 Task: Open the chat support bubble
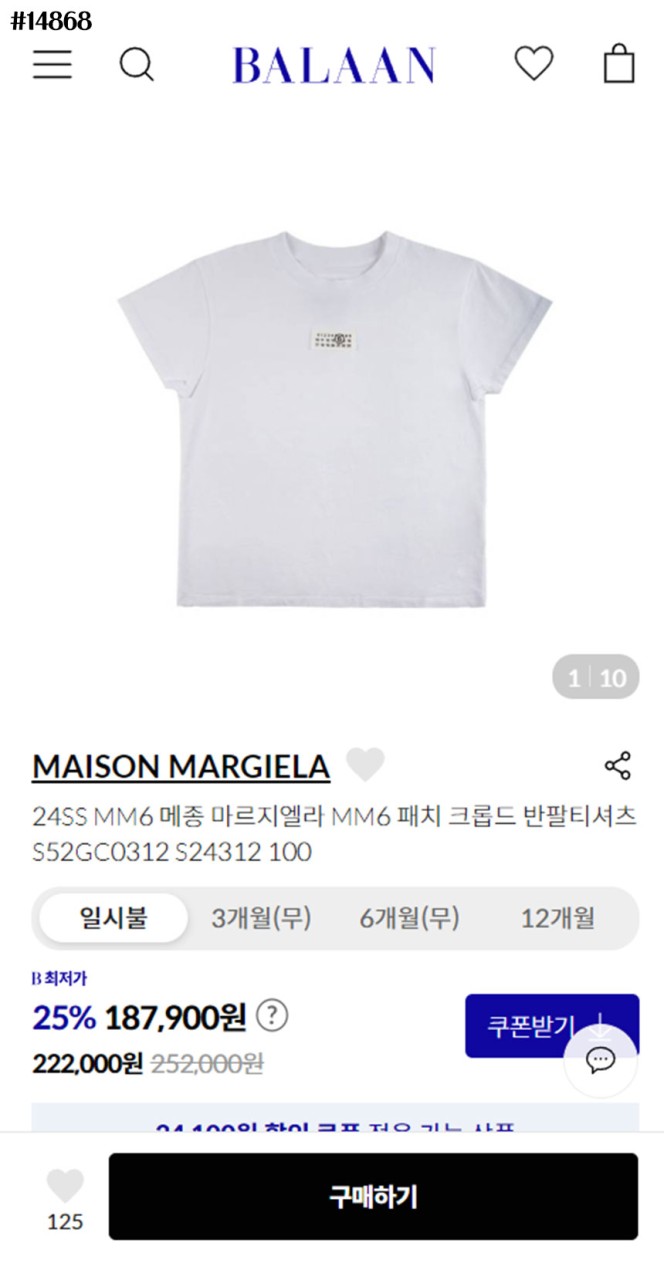click(600, 1060)
